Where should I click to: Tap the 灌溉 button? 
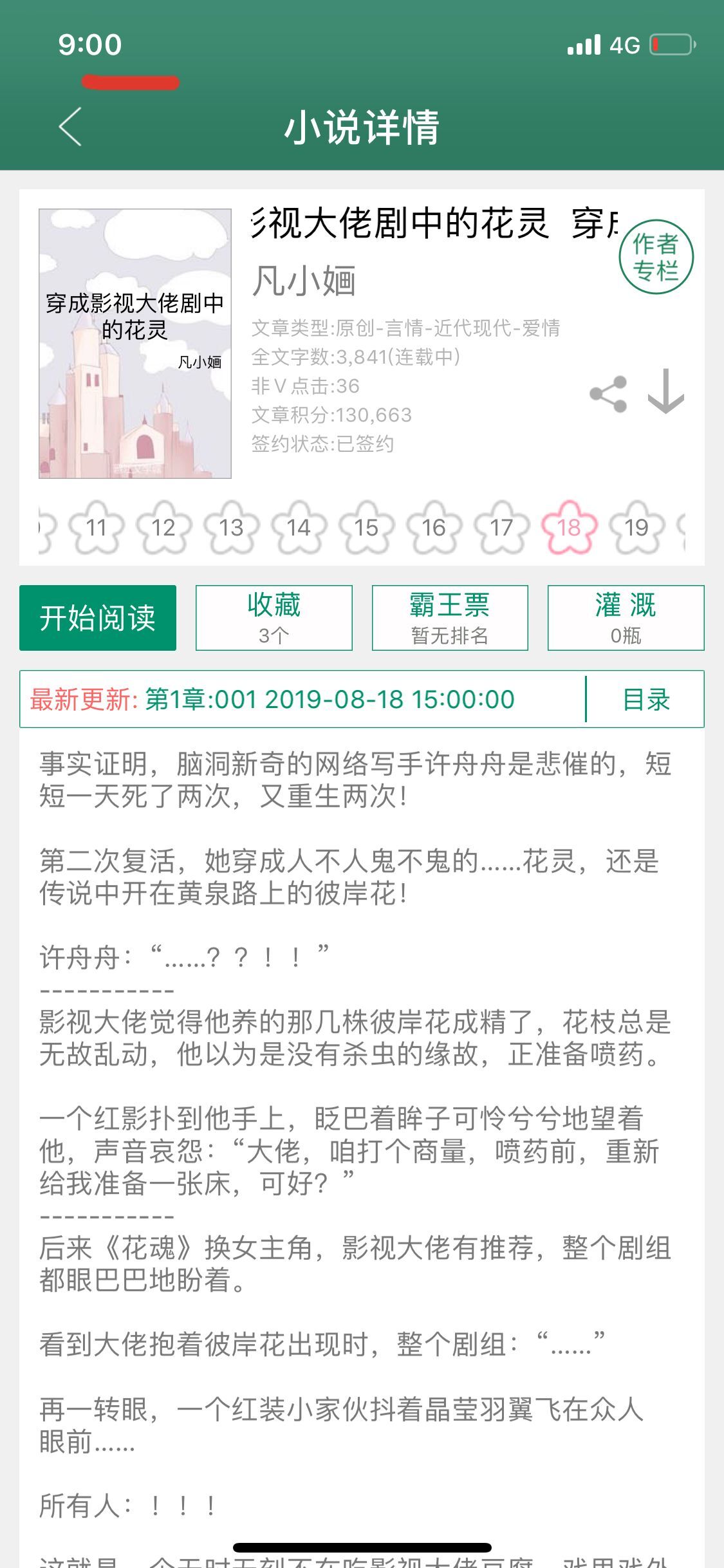pos(626,618)
